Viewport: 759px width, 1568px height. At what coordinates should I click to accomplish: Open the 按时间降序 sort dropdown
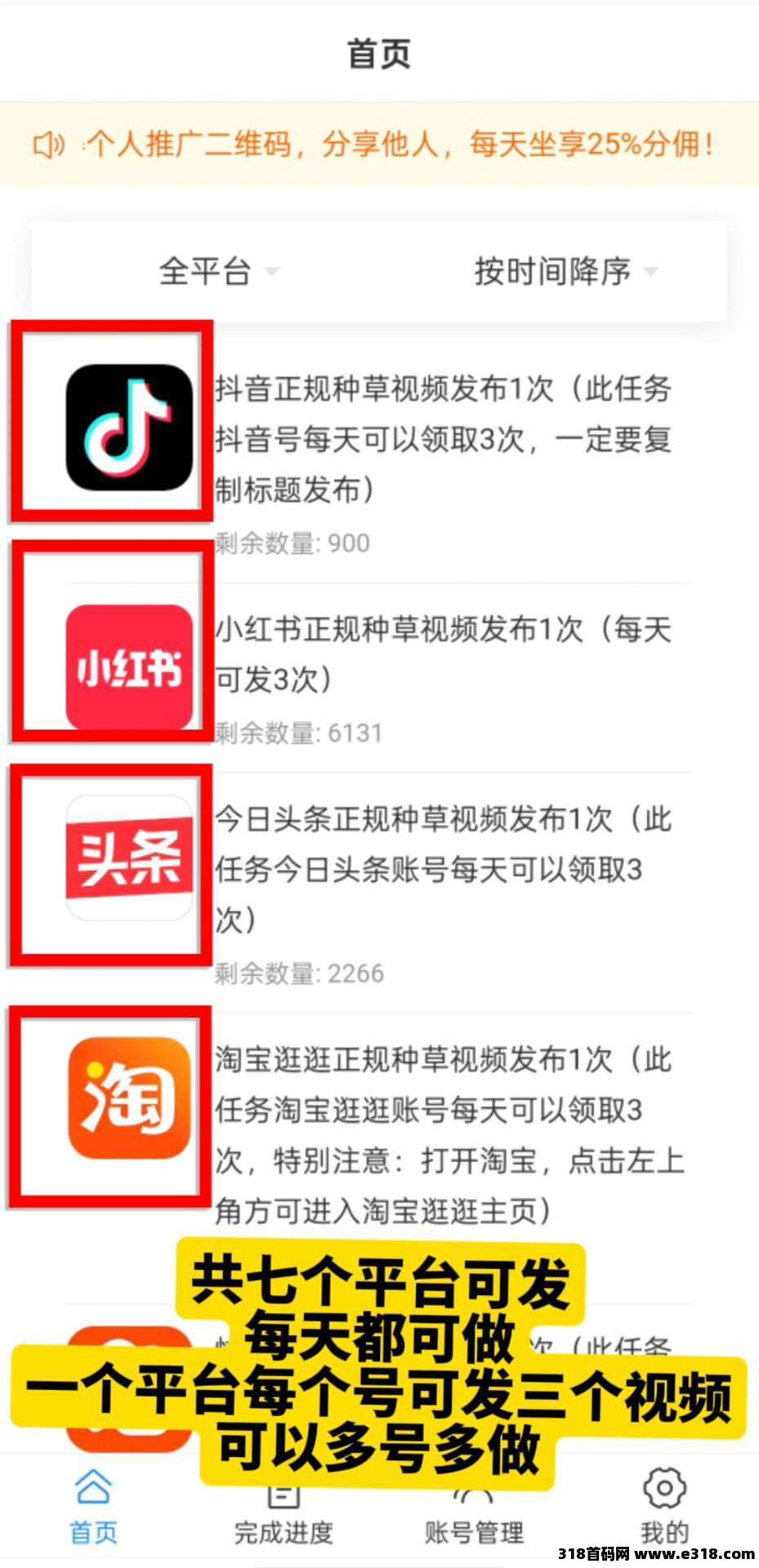[x=565, y=271]
